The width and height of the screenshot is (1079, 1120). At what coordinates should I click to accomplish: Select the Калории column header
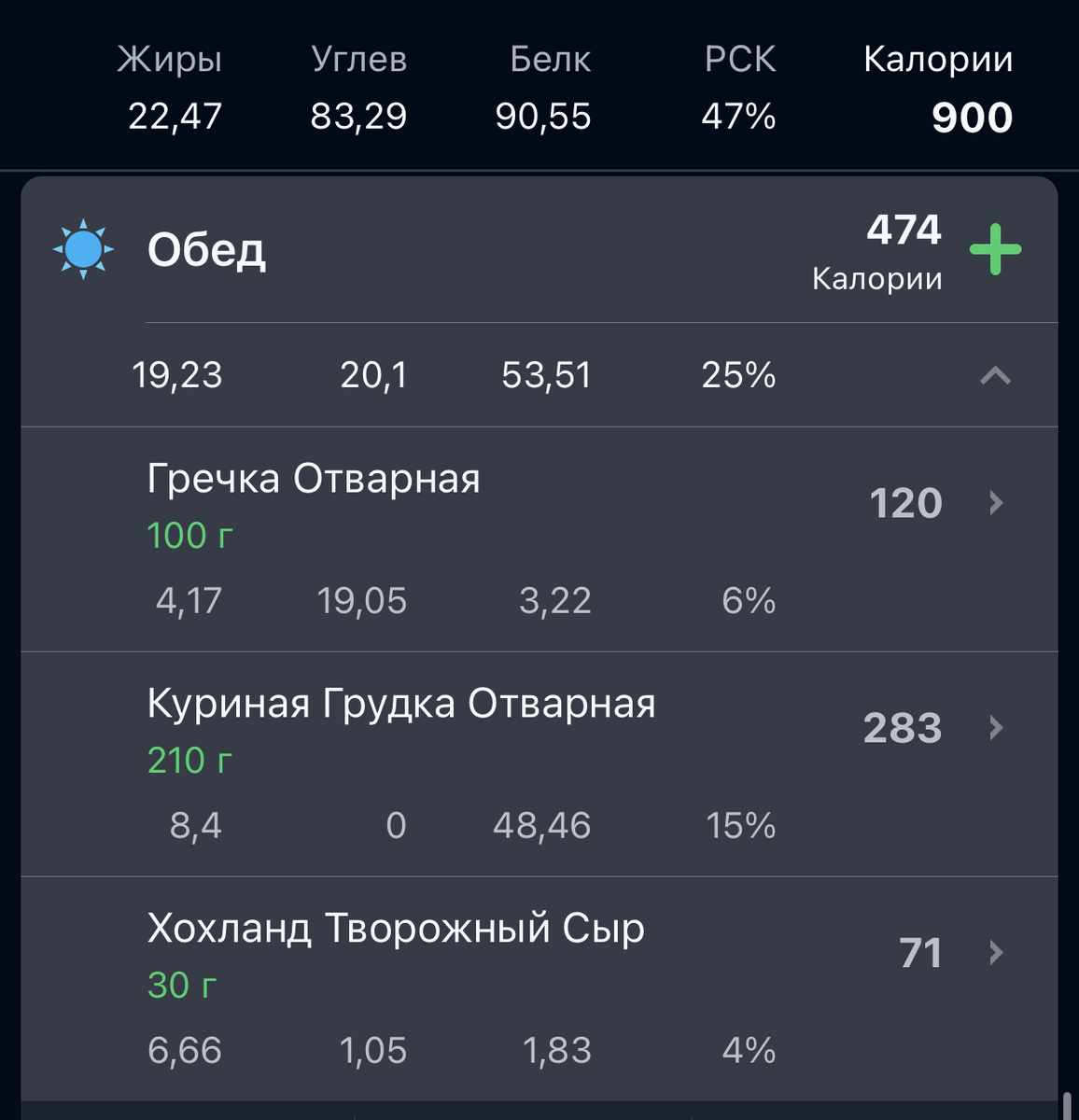(x=937, y=59)
